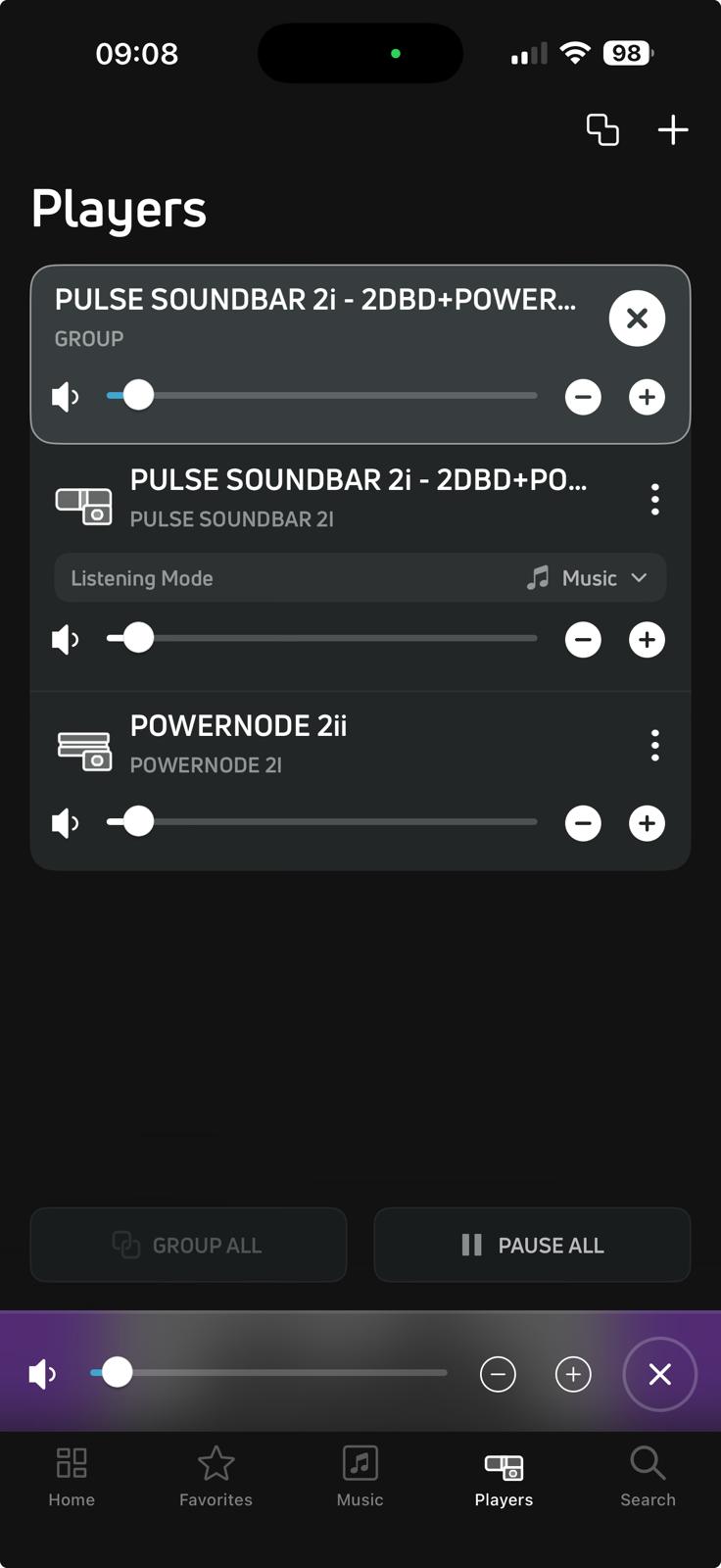Viewport: 721px width, 1568px height.
Task: Close the purple bottom volume bar
Action: (660, 1374)
